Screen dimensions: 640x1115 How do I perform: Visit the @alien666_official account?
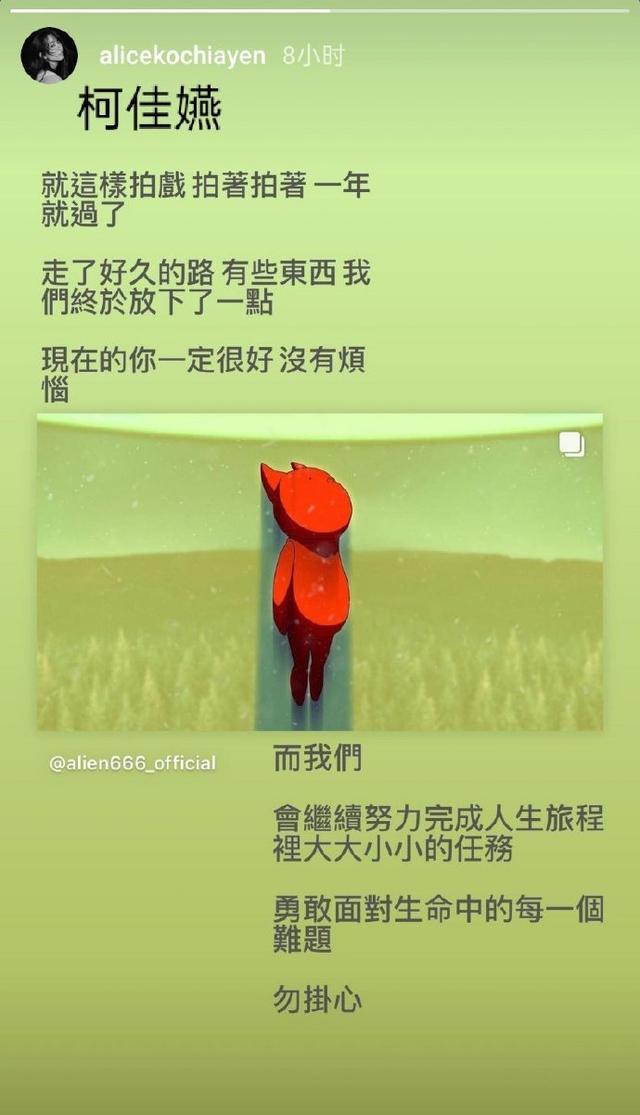point(132,763)
